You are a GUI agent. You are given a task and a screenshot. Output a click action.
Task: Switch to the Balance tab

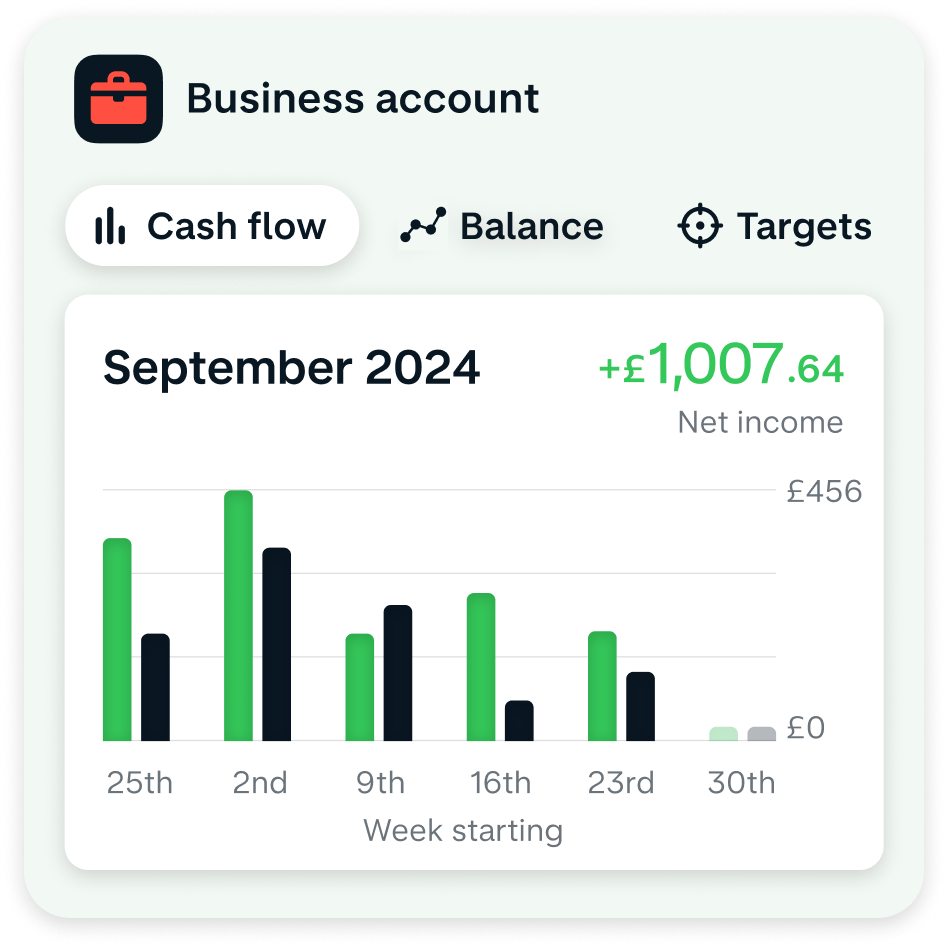pyautogui.click(x=502, y=226)
